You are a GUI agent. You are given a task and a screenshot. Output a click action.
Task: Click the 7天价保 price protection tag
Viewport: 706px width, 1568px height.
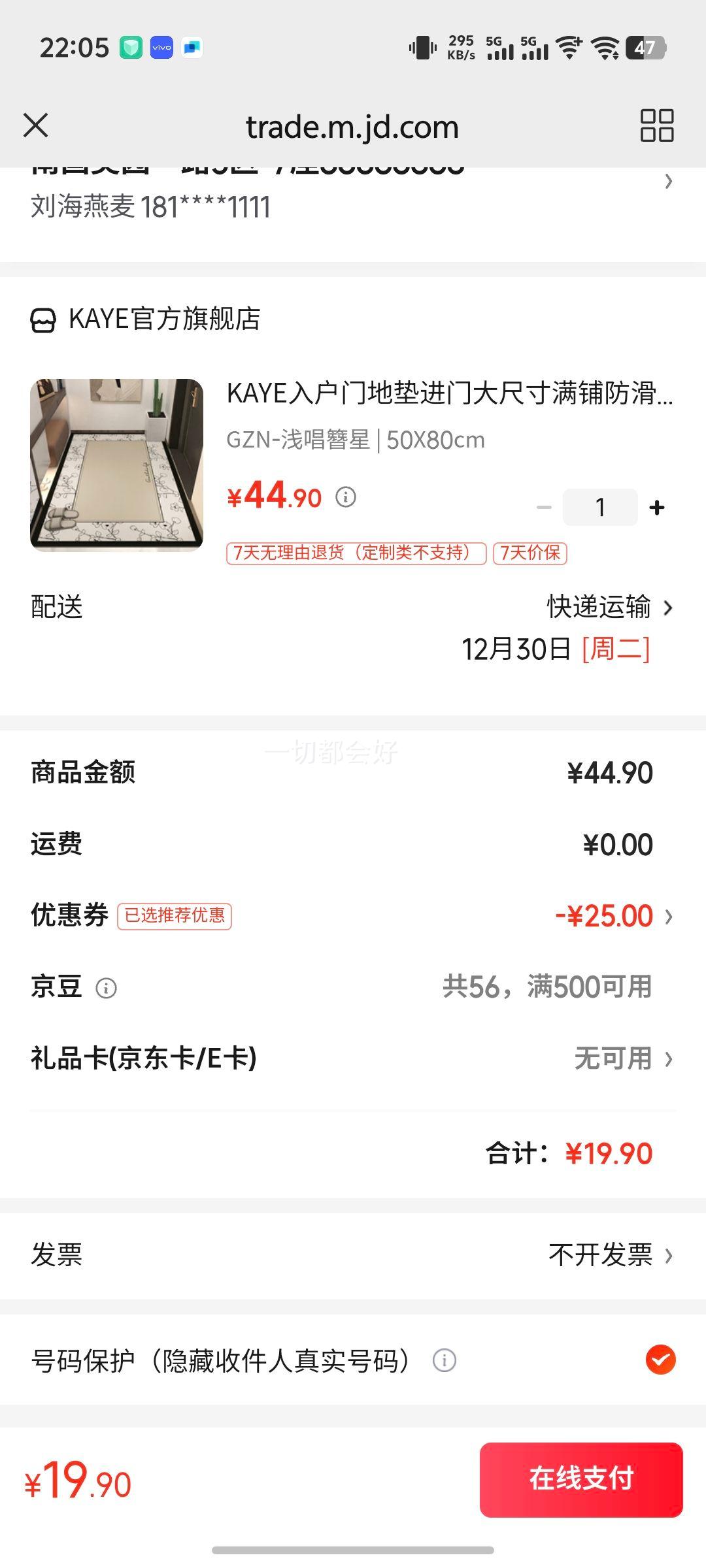click(x=531, y=553)
